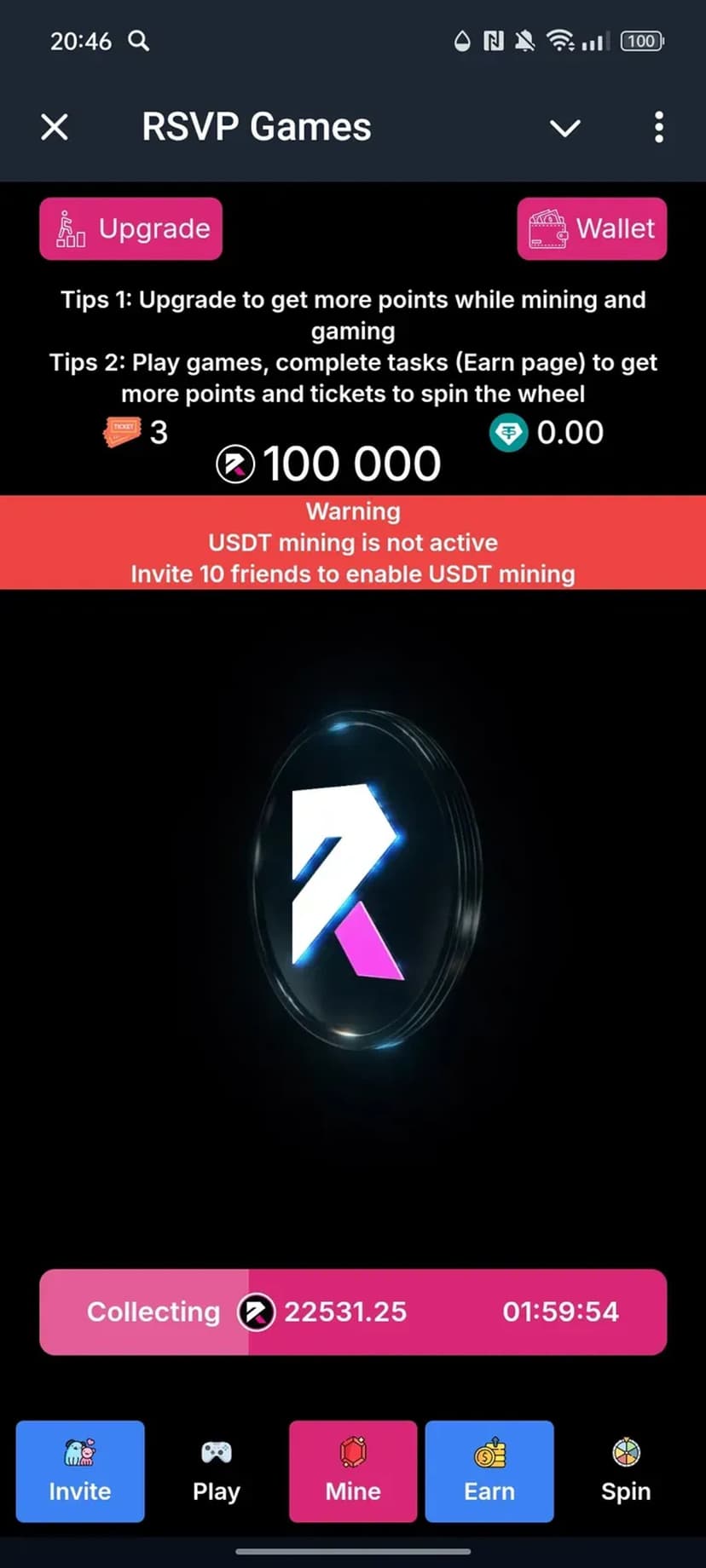Switch to the Spin wheel tab
This screenshot has height=1568, width=706.
tap(626, 1471)
